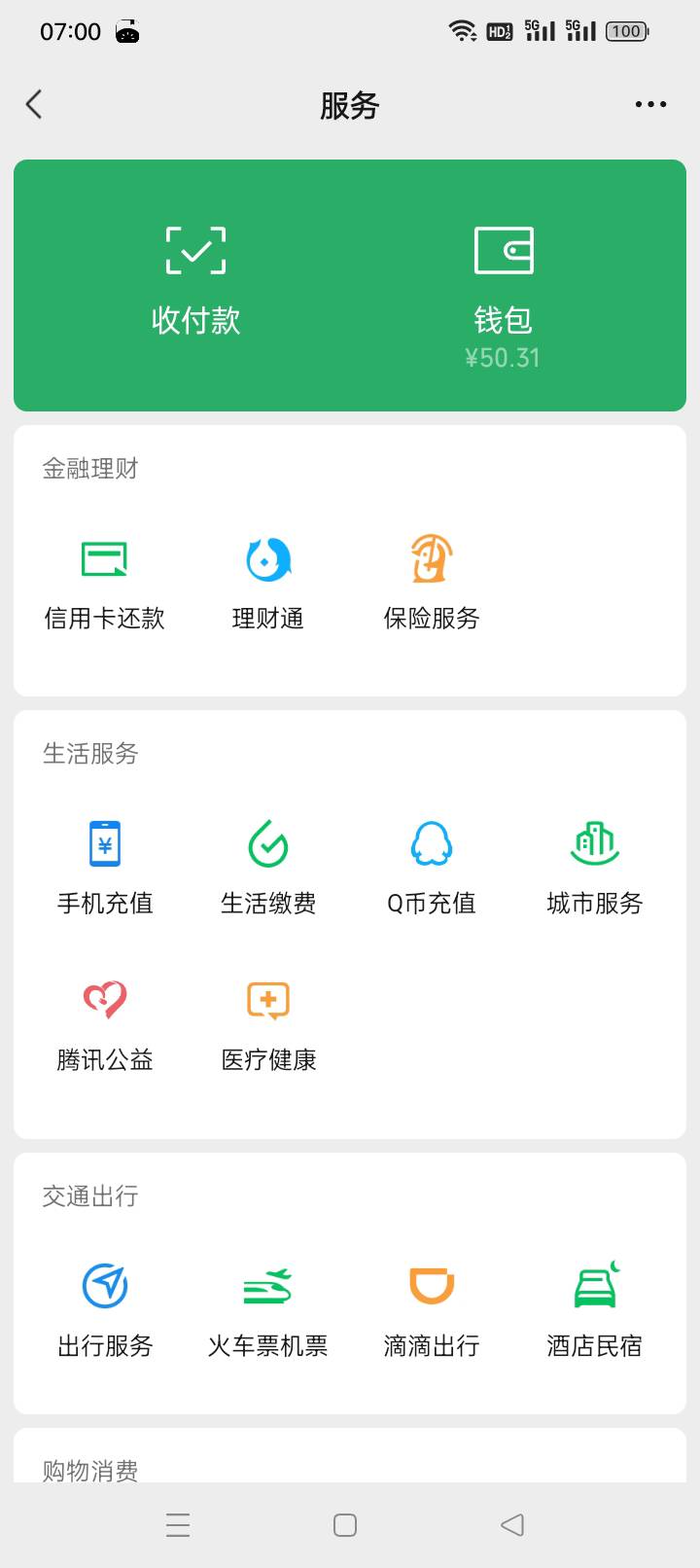Open 收付款 payment code
The height and width of the screenshot is (1568, 700).
pos(195,282)
